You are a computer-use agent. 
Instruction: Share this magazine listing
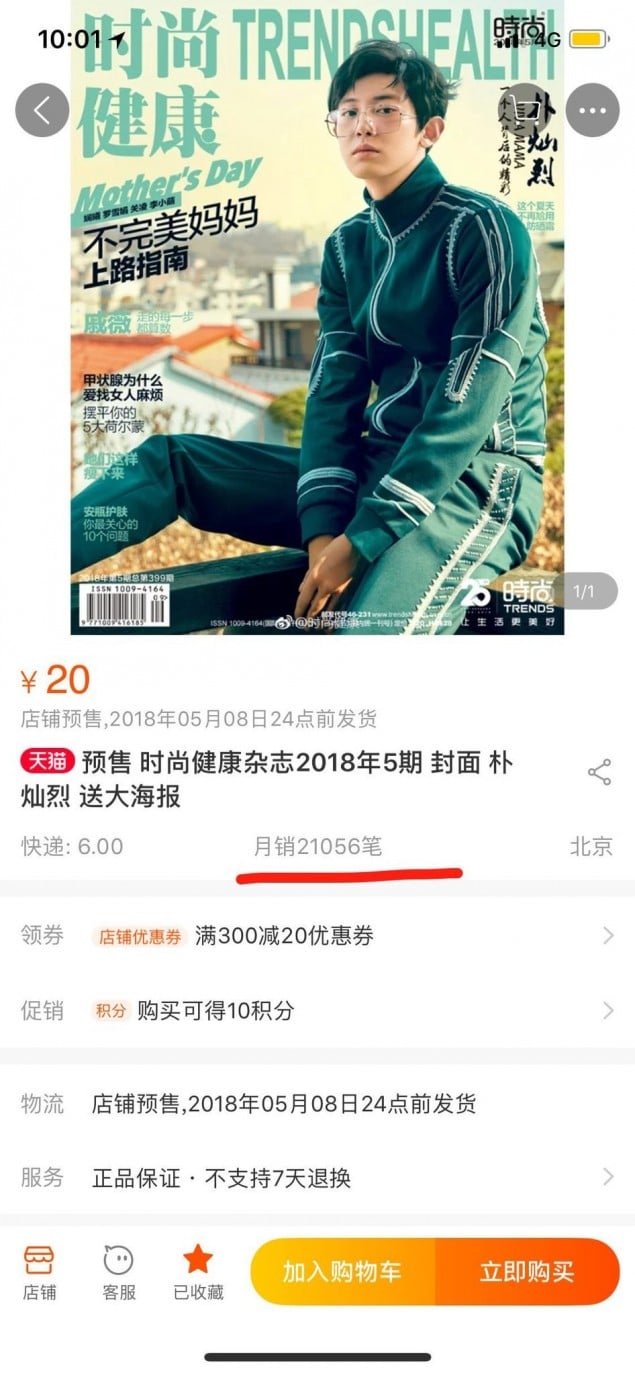tap(599, 772)
